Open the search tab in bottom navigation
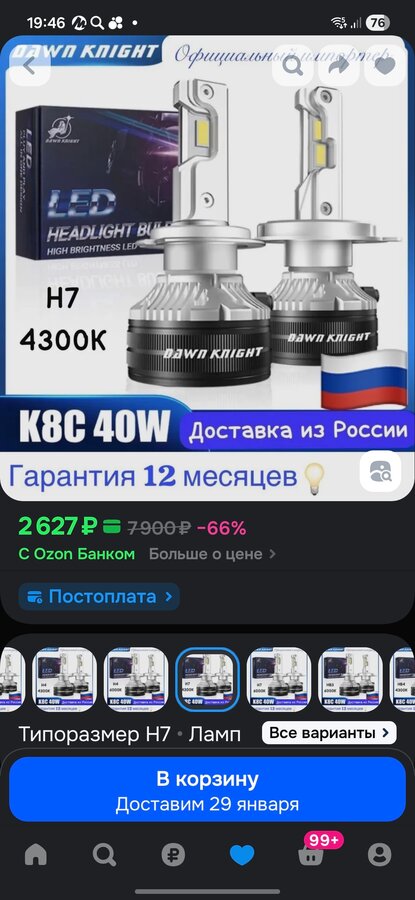Viewport: 415px width, 900px height. pyautogui.click(x=104, y=855)
